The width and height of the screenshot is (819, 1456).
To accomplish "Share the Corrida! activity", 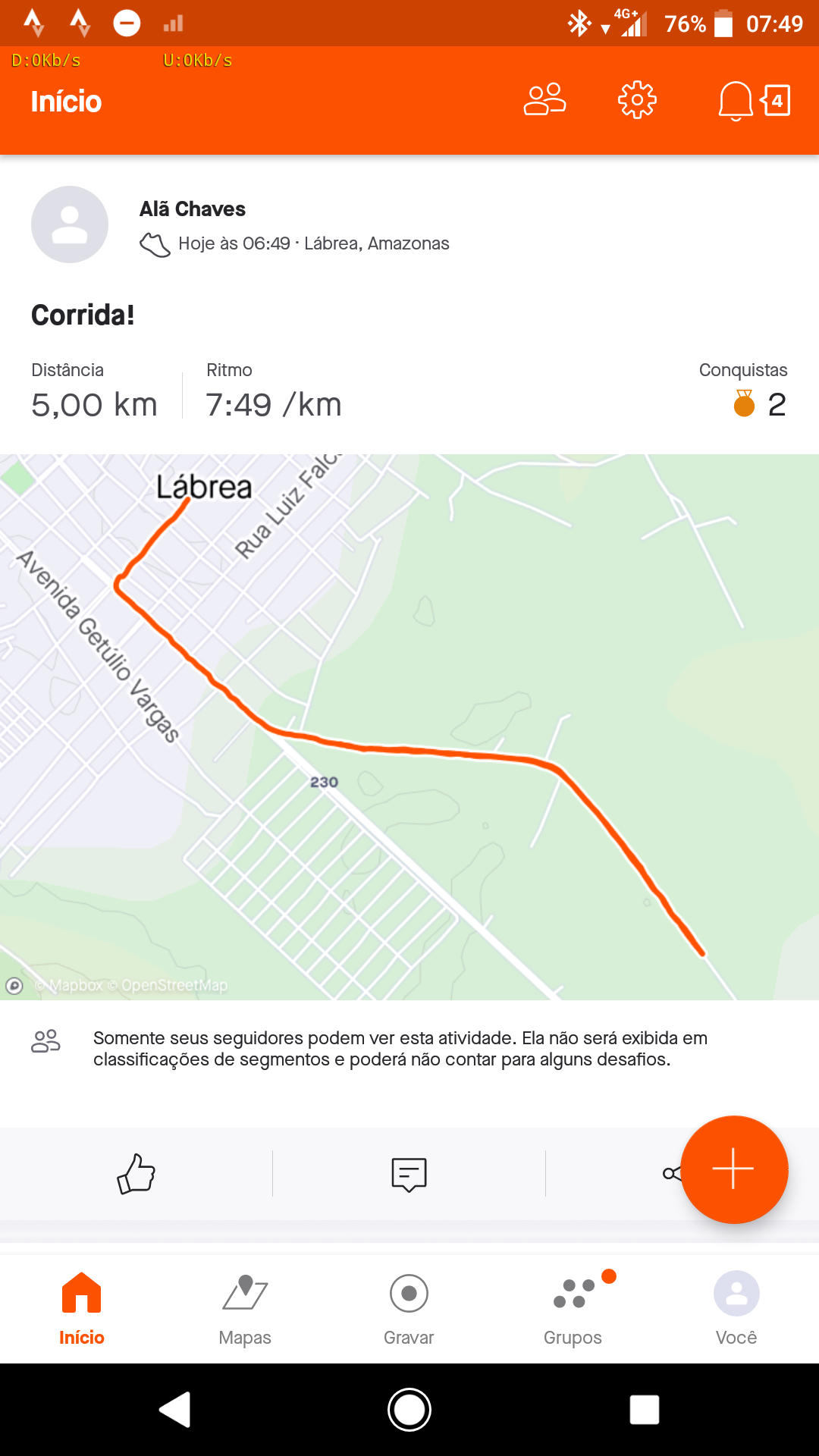I will [x=672, y=1174].
